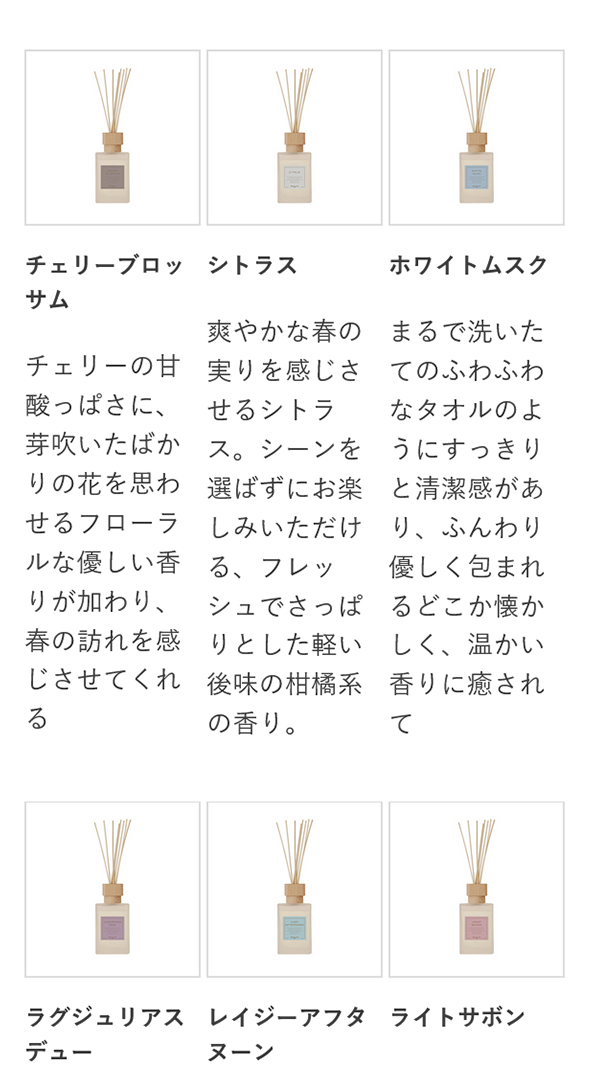View the ホワイトムスク diffuser product
The image size is (616, 1069).
[476, 137]
